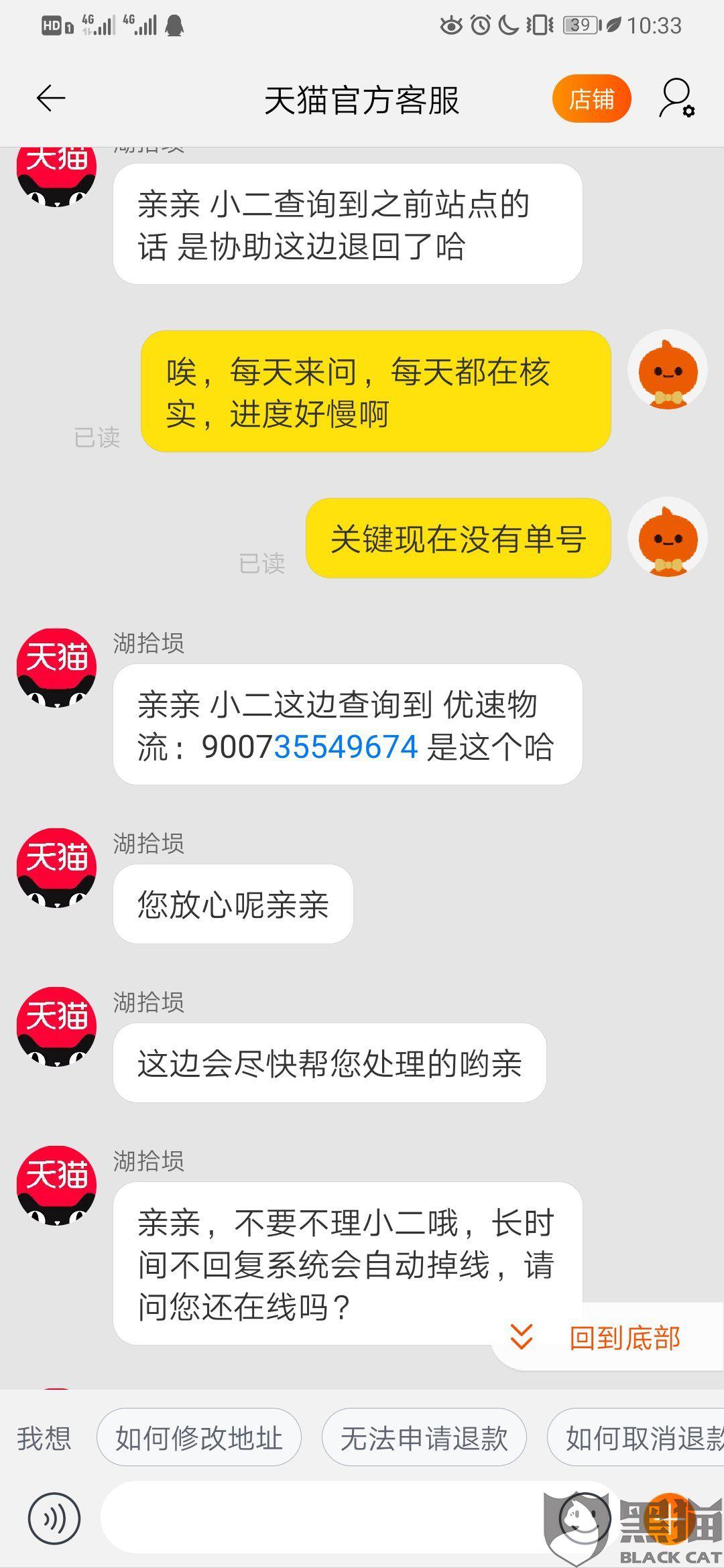This screenshot has height=1568, width=724.
Task: Select the 无法申请退款 suggestion chip
Action: point(424,1438)
